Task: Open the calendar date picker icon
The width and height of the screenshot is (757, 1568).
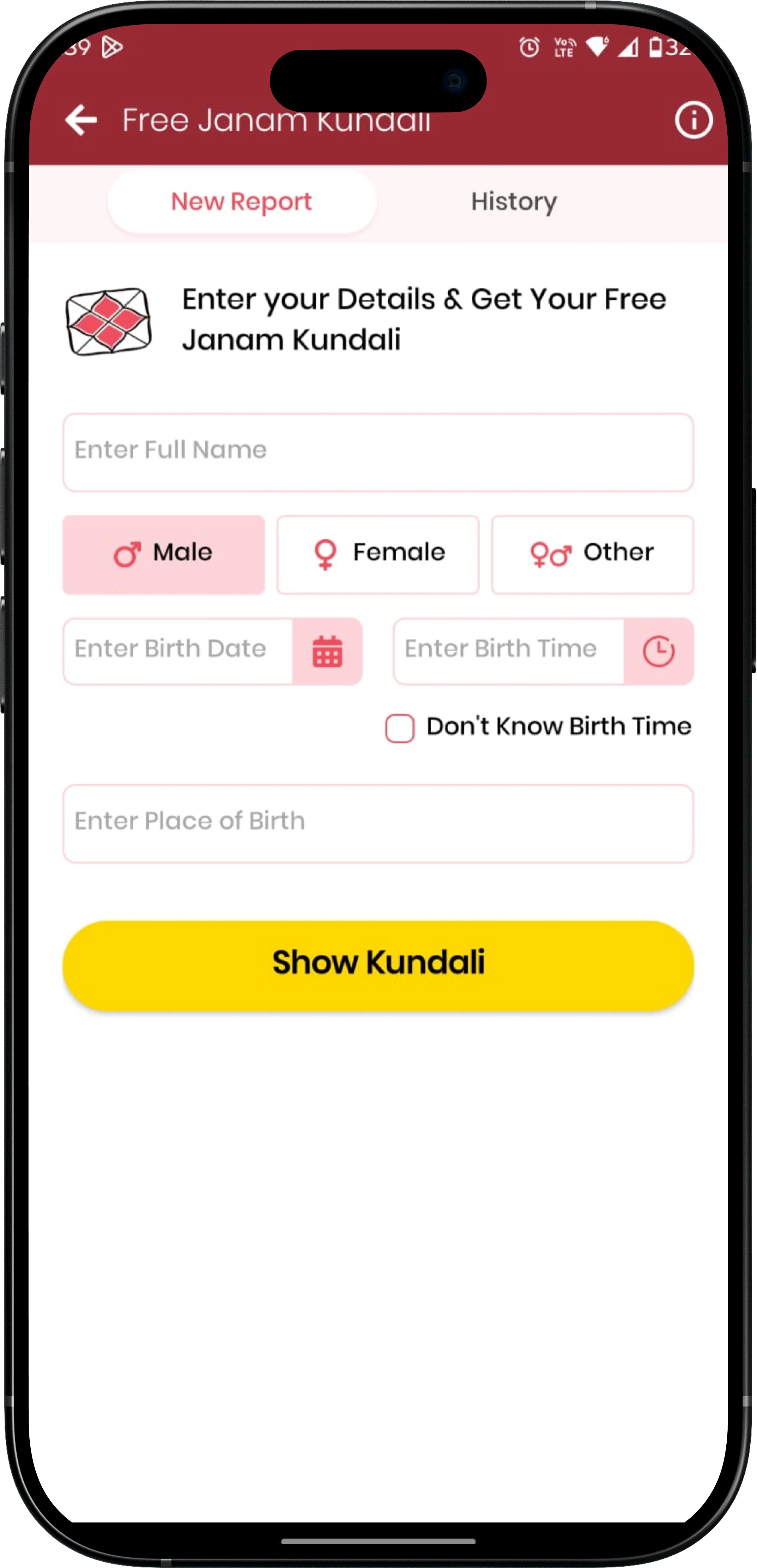Action: point(327,651)
